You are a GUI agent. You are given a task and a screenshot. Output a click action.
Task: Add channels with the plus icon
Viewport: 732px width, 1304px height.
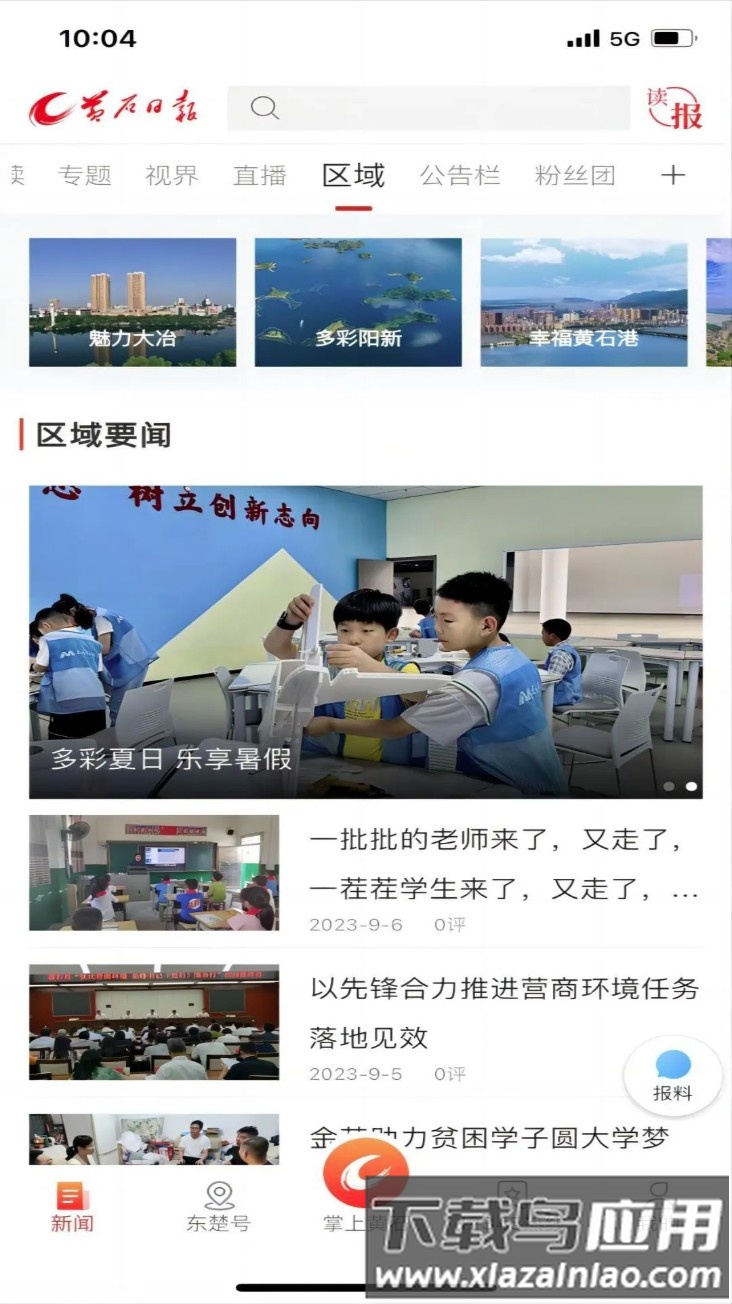(673, 176)
